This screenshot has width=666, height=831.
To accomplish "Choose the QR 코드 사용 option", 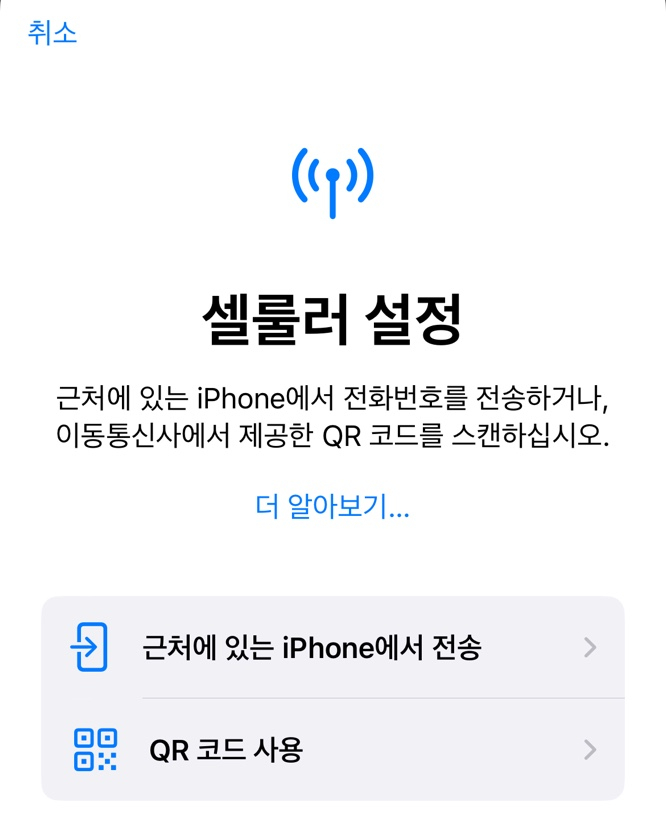I will click(x=332, y=749).
